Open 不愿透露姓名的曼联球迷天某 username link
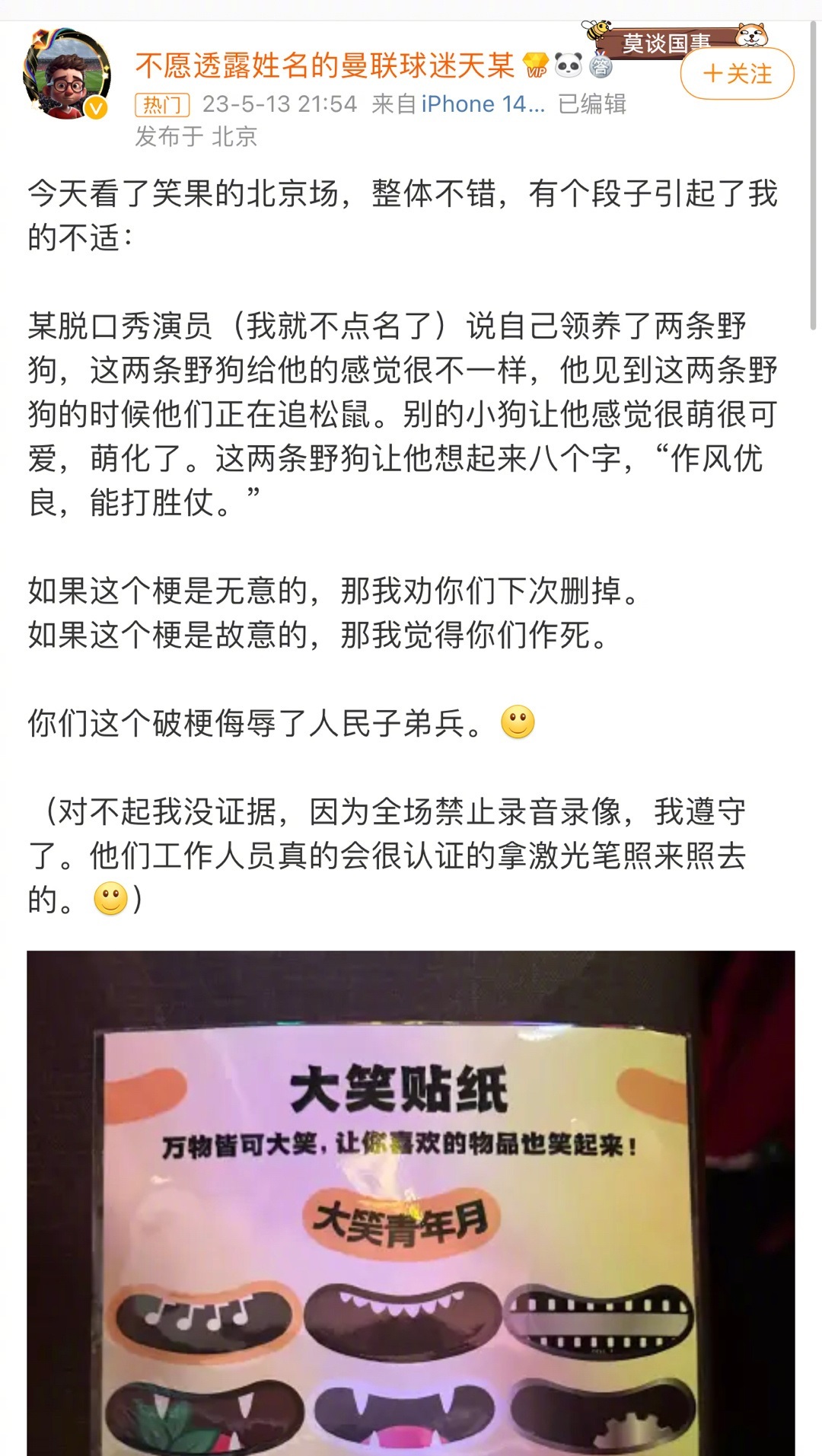The width and height of the screenshot is (822, 1456). click(x=325, y=66)
